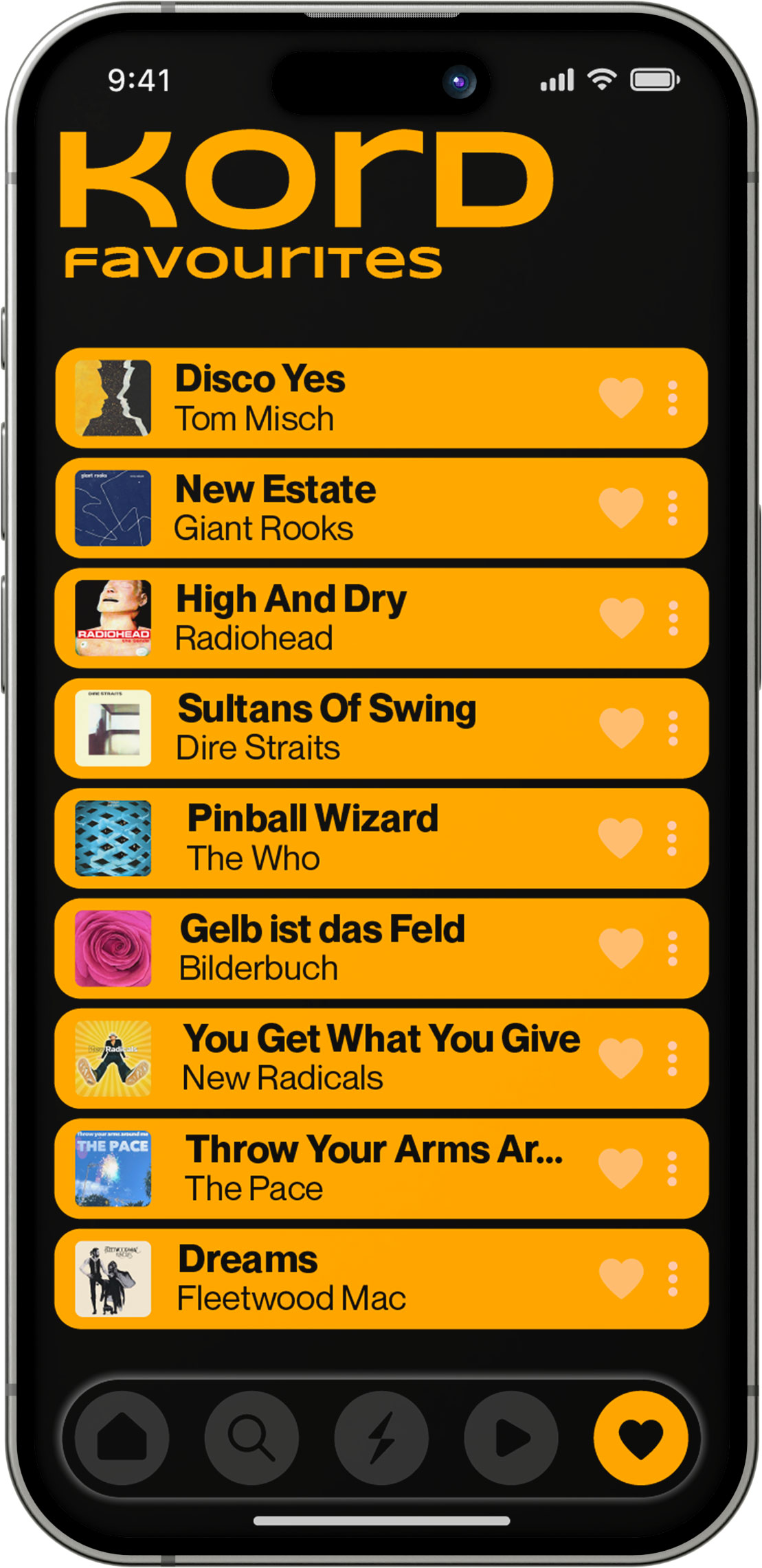Show more options for High And Dry
Image resolution: width=762 pixels, height=1568 pixels.
[x=673, y=618]
